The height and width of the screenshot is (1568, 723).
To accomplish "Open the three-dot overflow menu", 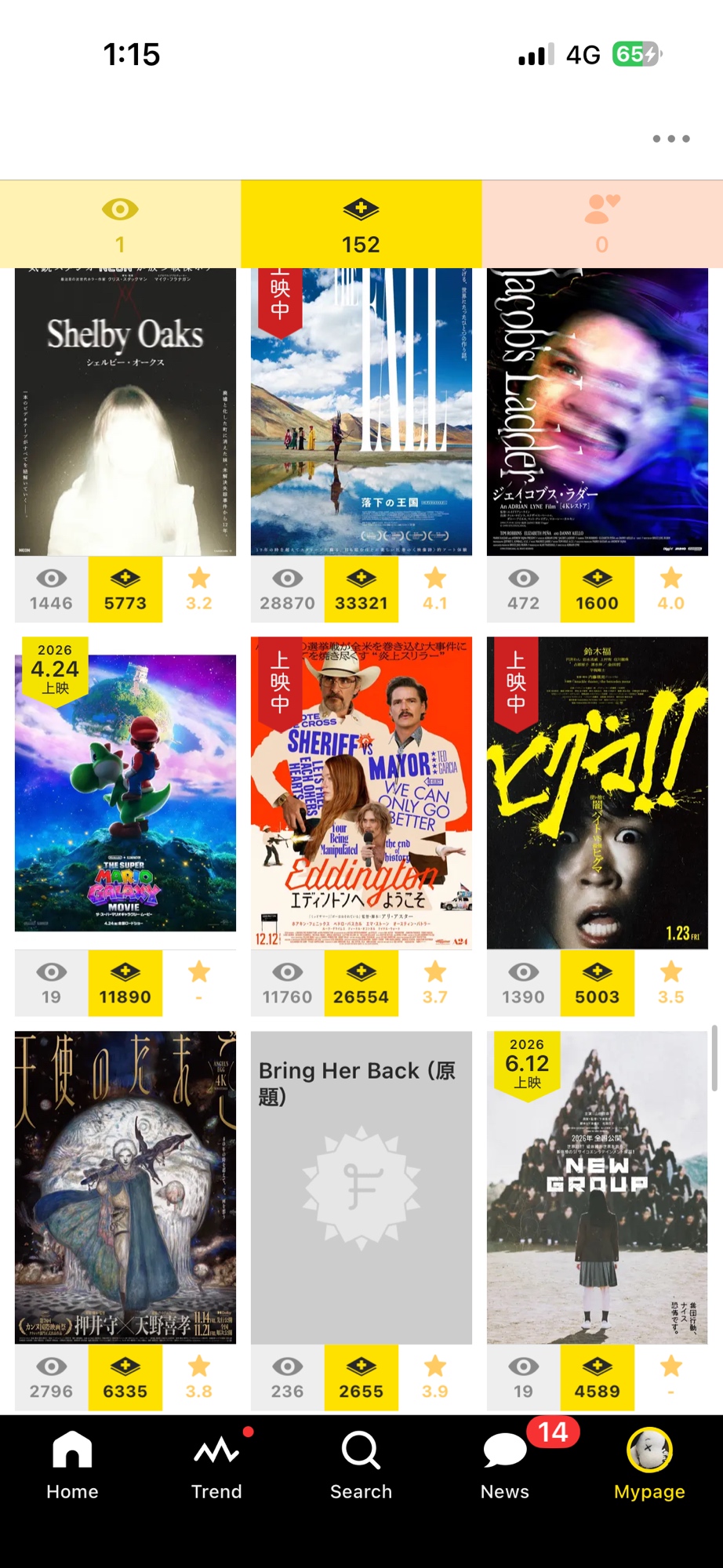I will click(670, 139).
